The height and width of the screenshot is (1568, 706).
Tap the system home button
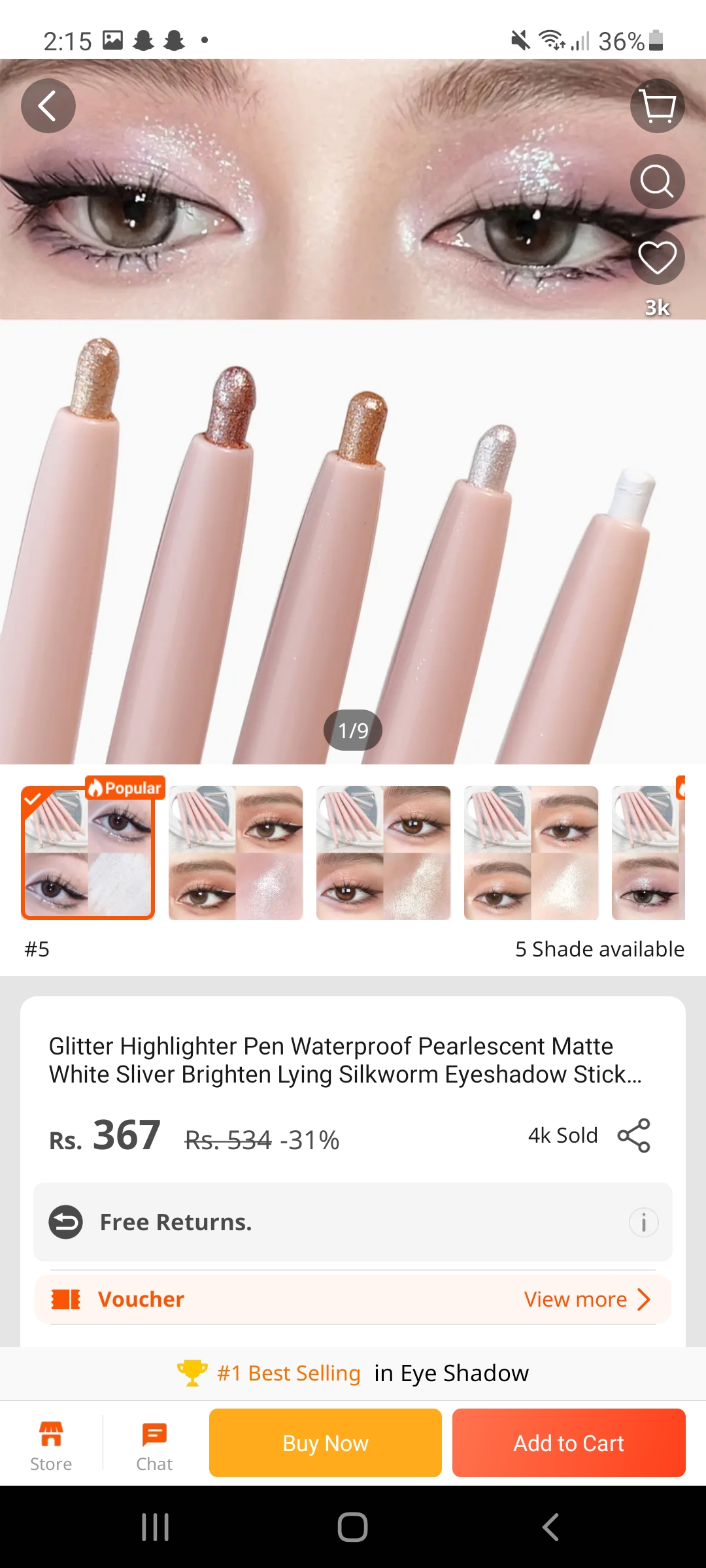click(353, 1527)
